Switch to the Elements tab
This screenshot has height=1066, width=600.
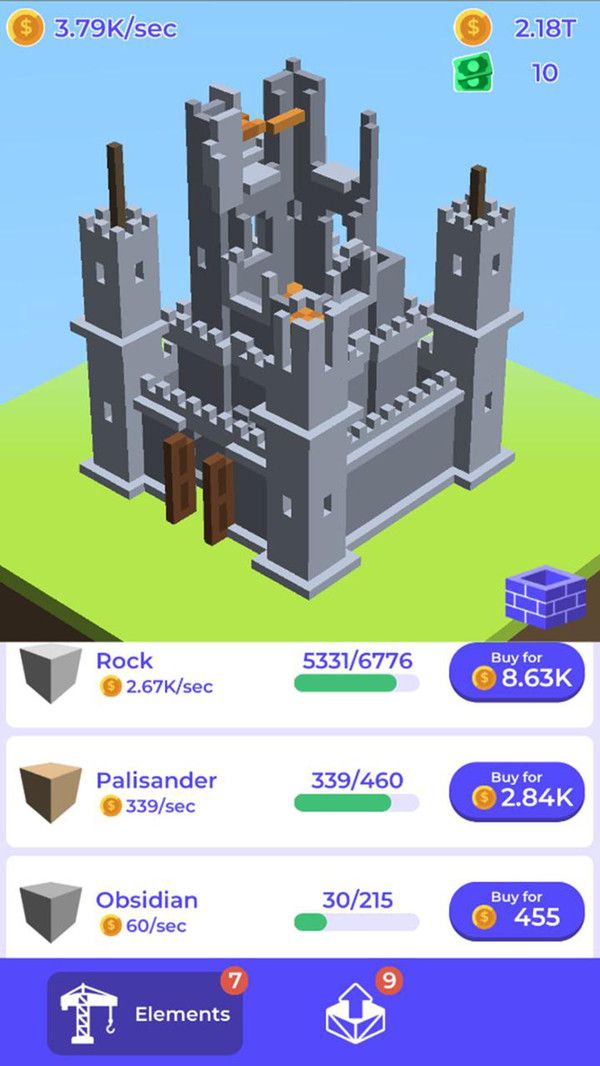point(145,1013)
